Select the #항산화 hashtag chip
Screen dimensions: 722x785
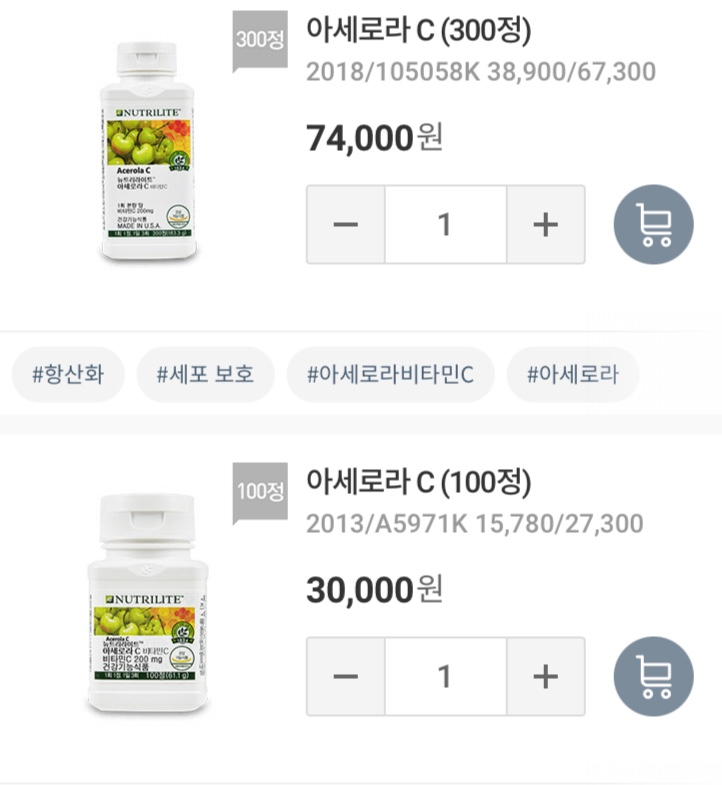click(x=66, y=375)
